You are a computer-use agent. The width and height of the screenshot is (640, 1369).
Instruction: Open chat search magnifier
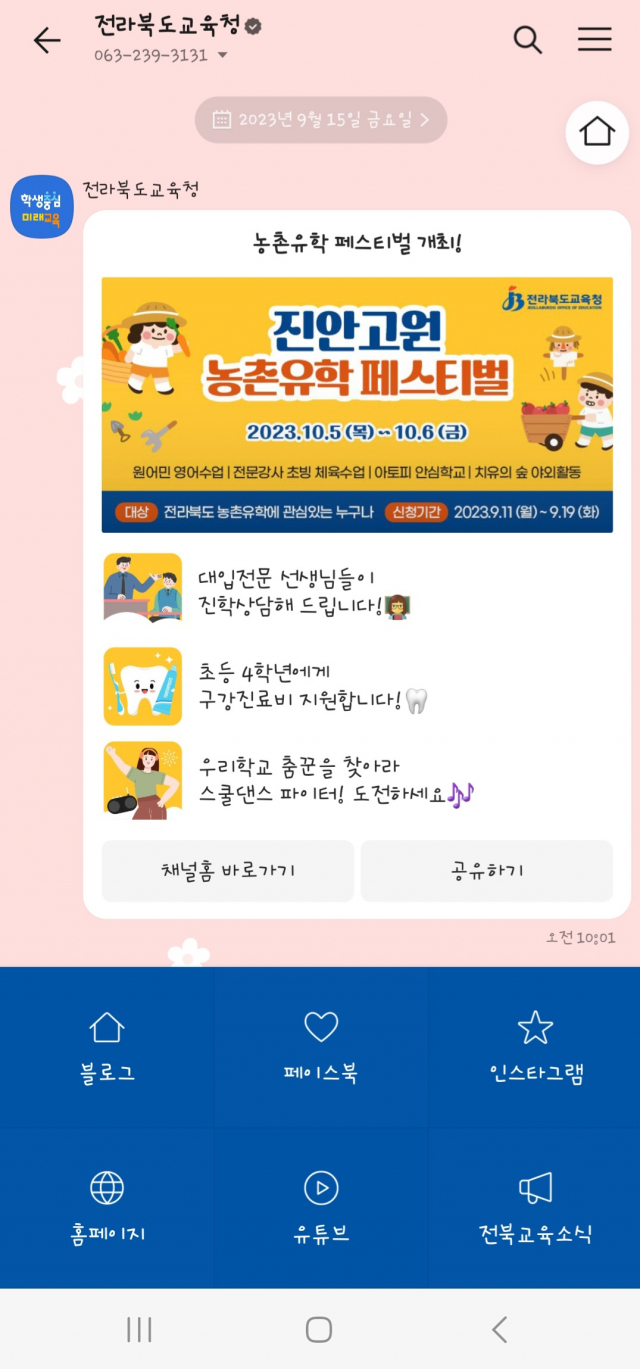527,40
